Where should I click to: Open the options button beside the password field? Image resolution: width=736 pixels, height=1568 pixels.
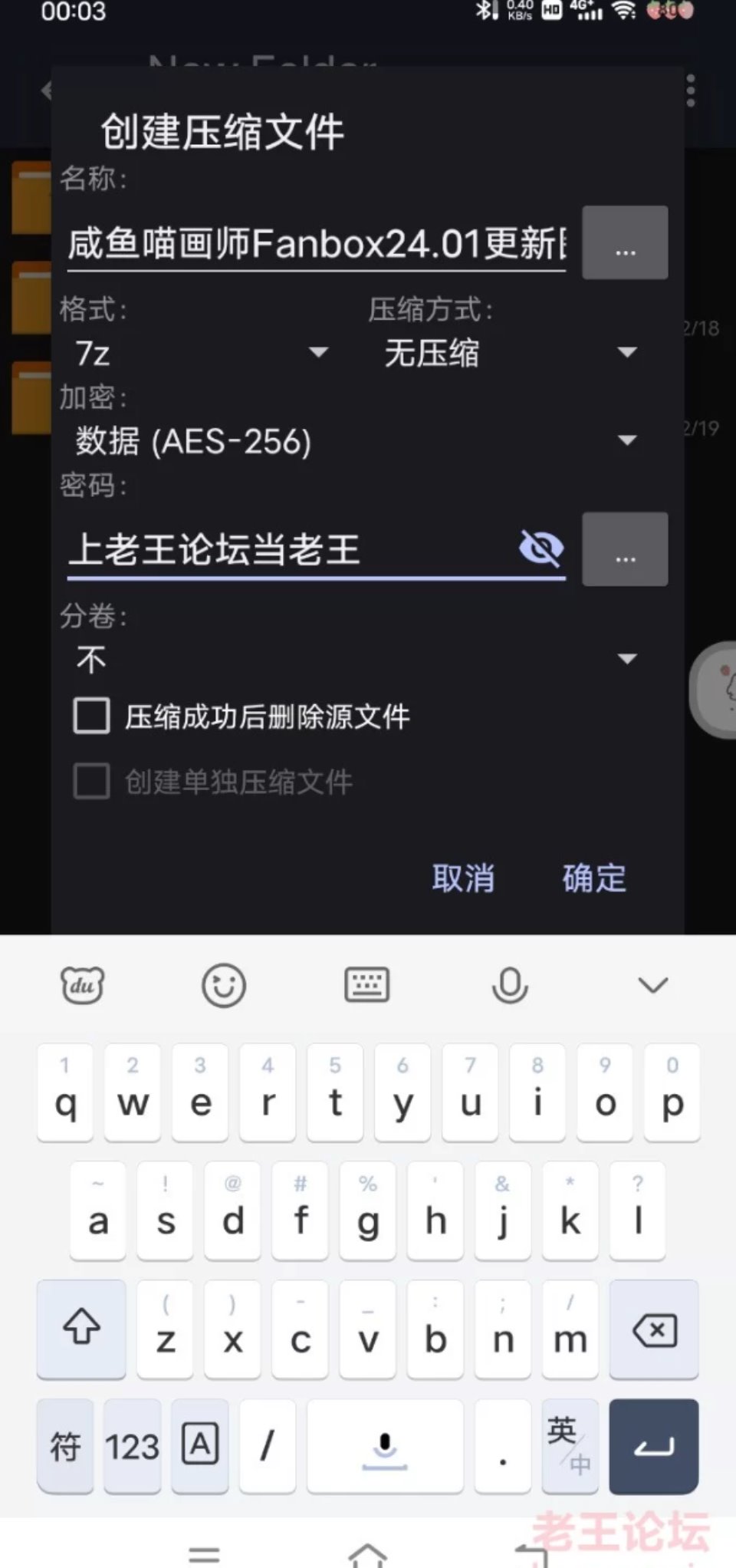[625, 549]
